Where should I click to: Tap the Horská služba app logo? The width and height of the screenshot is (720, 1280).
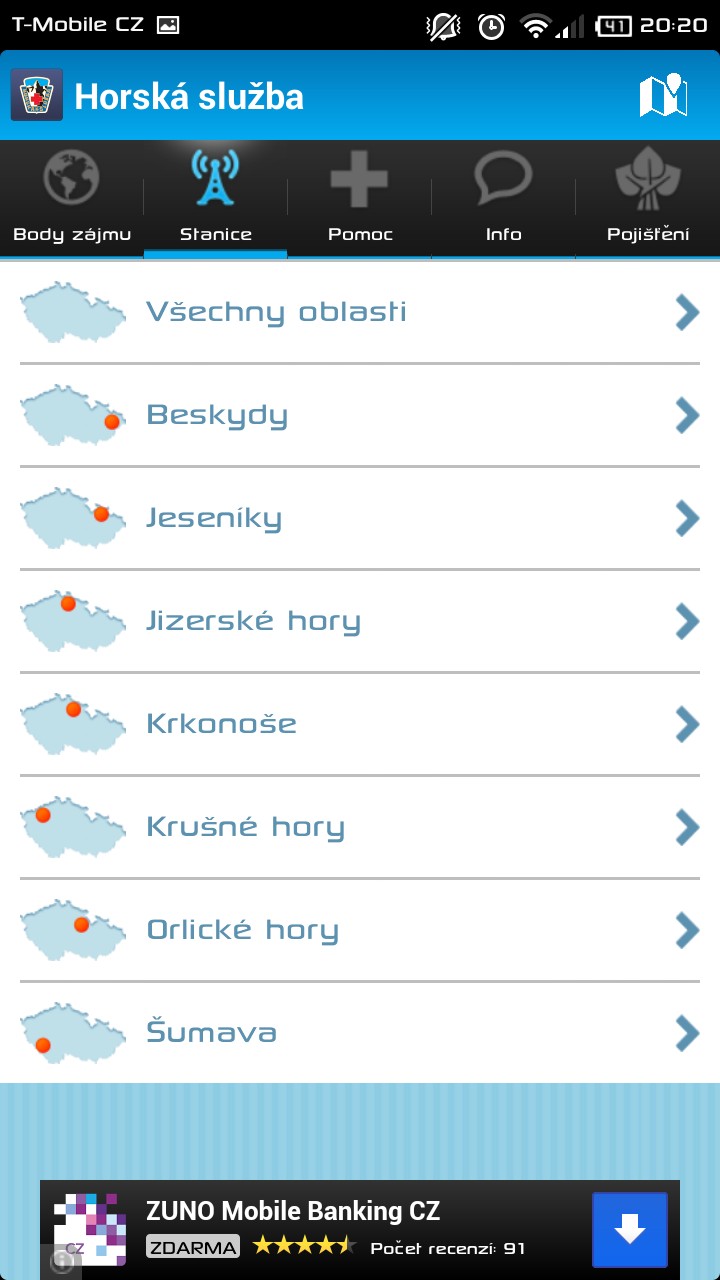click(37, 96)
